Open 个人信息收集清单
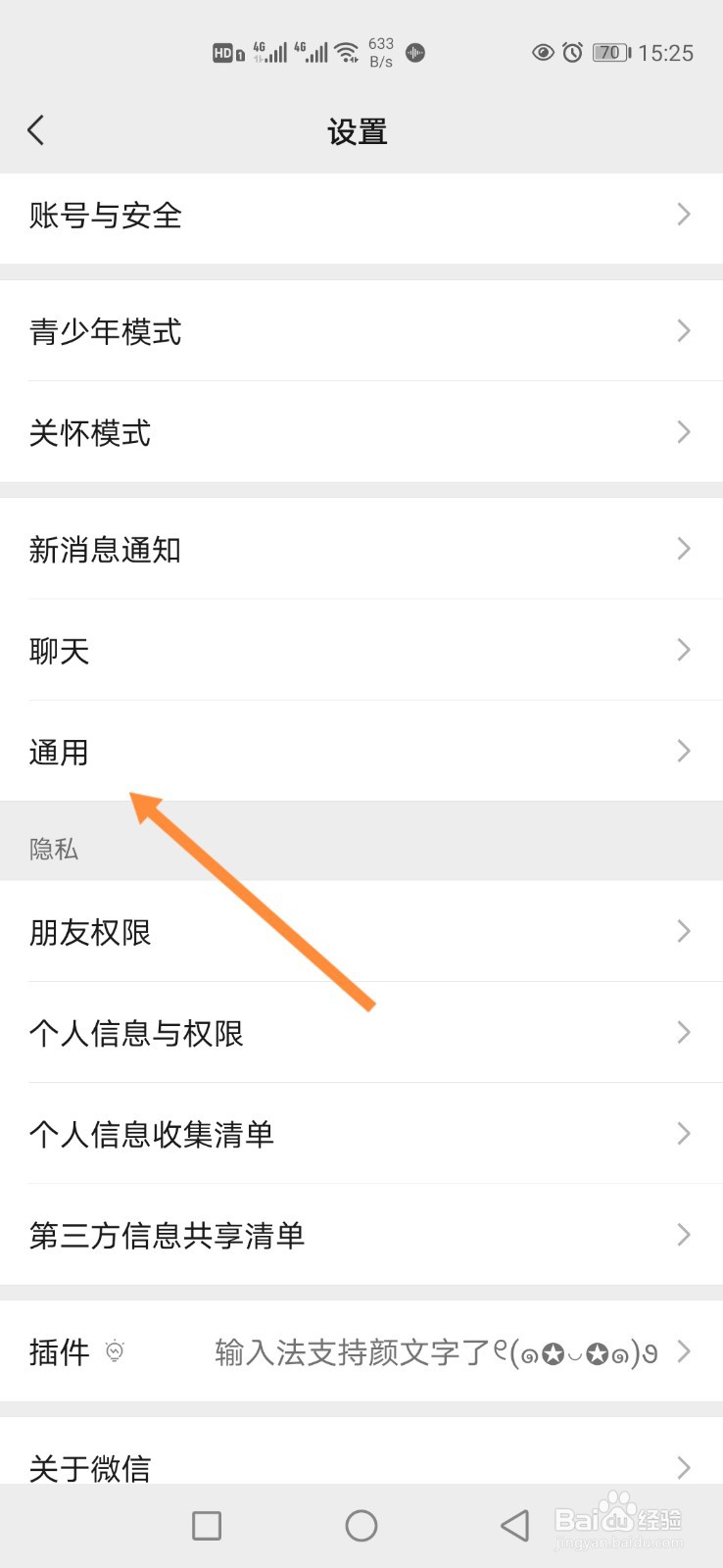The width and height of the screenshot is (723, 1568). tap(361, 1134)
